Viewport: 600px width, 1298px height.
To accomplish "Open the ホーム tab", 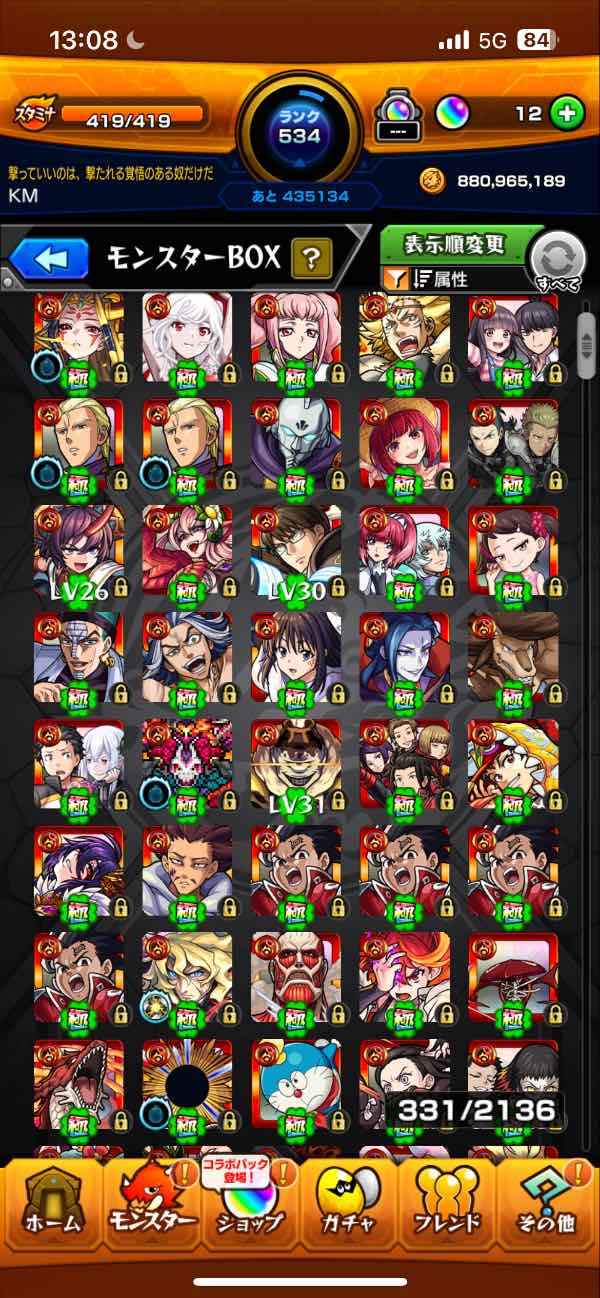I will point(52,1207).
